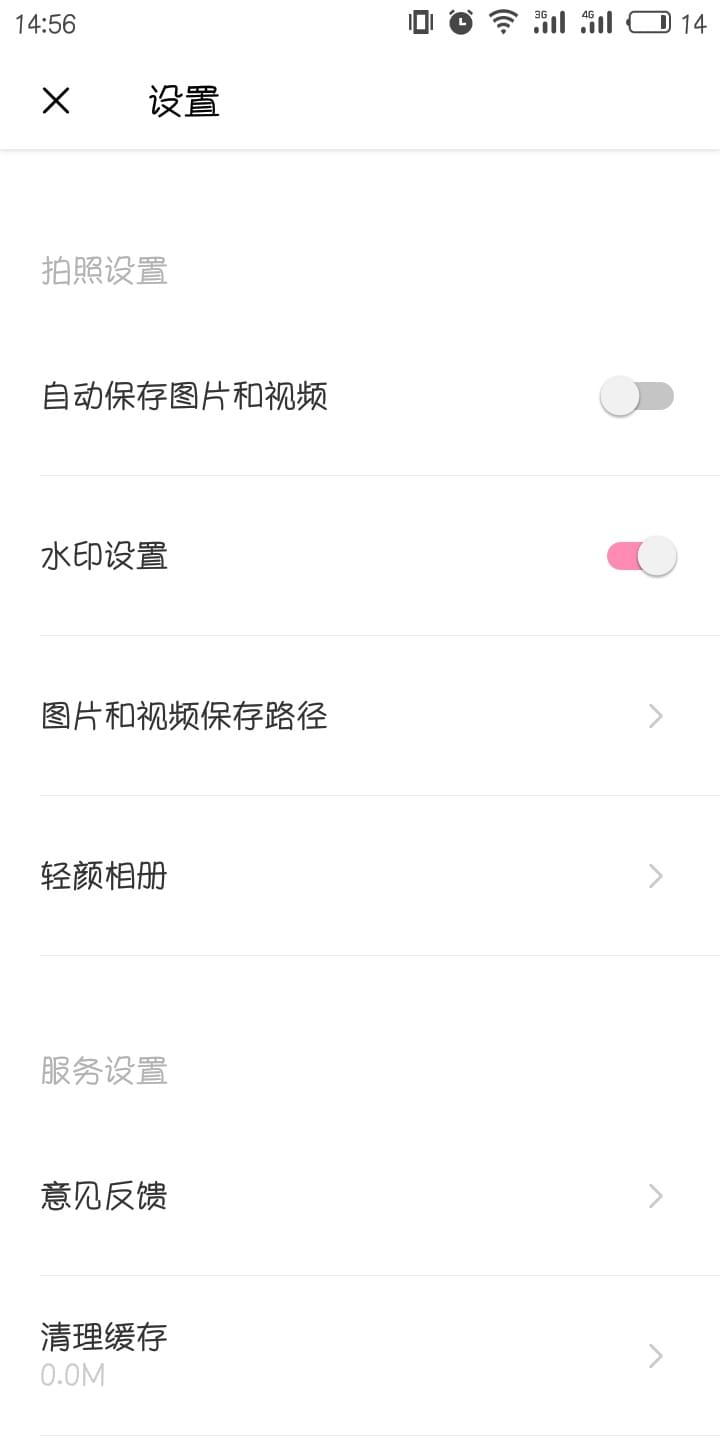
Task: Open 轻颜相册 using its arrow
Action: tap(655, 876)
